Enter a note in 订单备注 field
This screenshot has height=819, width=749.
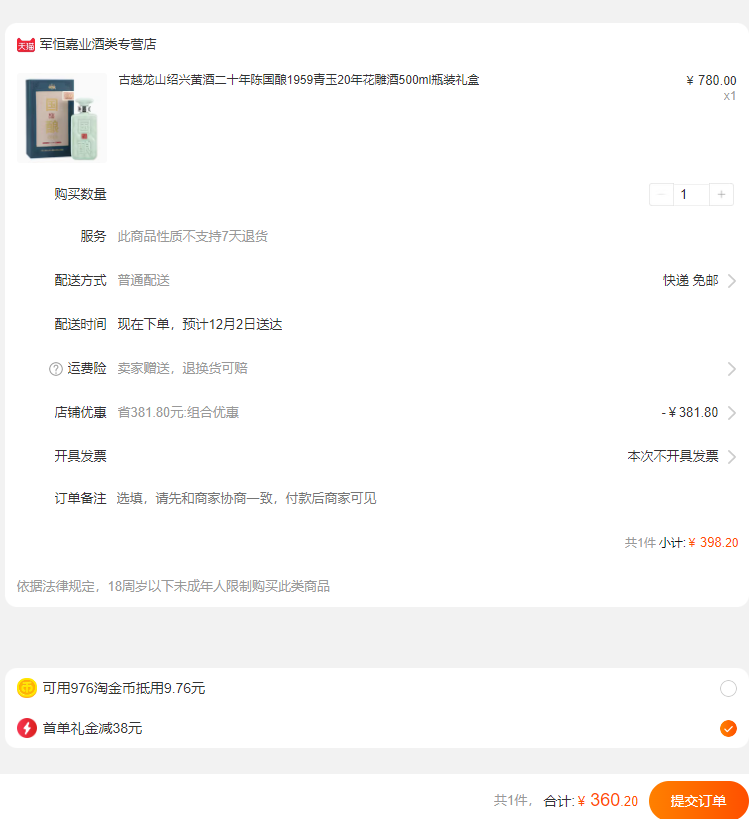click(400, 498)
